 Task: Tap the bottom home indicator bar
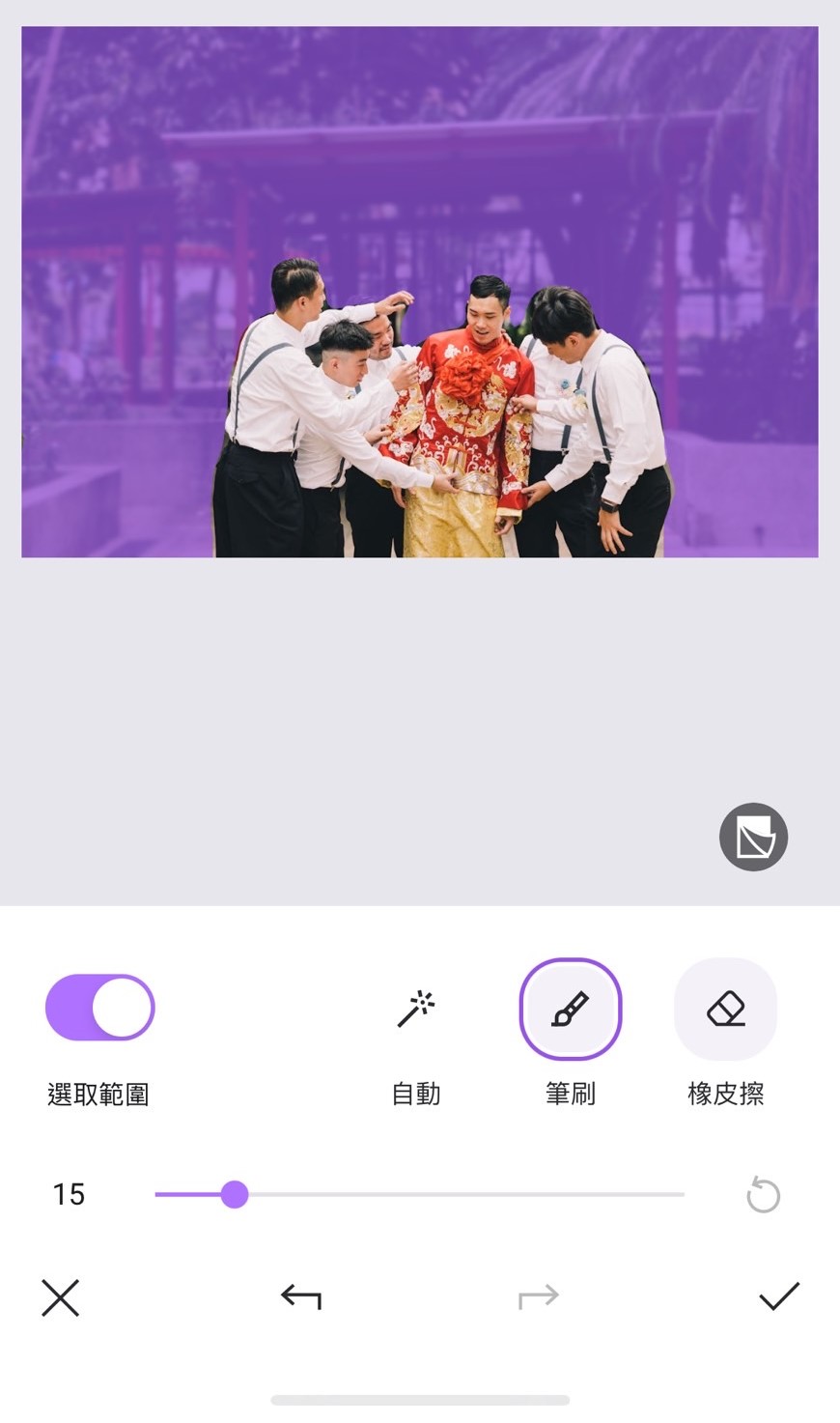tap(420, 1396)
